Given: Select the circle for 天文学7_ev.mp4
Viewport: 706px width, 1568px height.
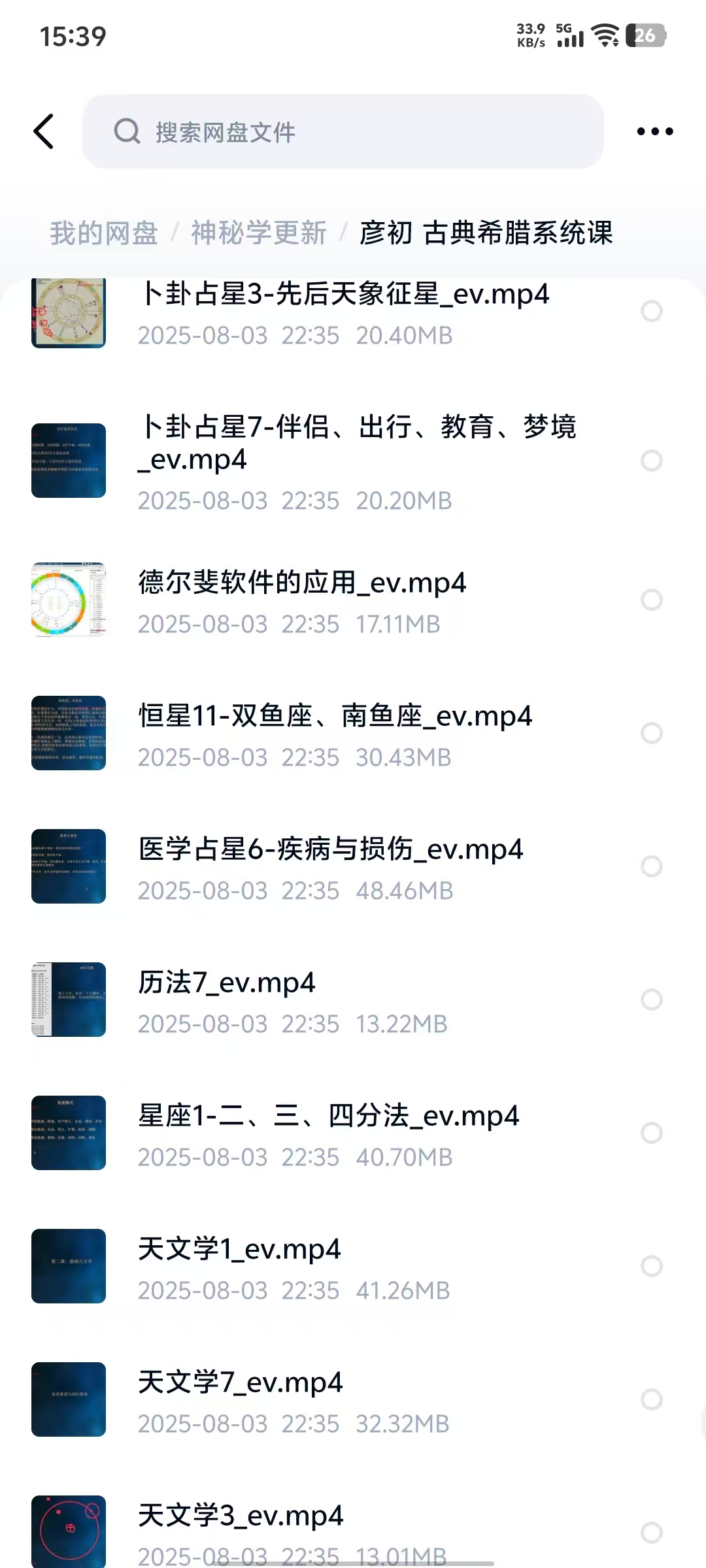Looking at the screenshot, I should pyautogui.click(x=652, y=1399).
